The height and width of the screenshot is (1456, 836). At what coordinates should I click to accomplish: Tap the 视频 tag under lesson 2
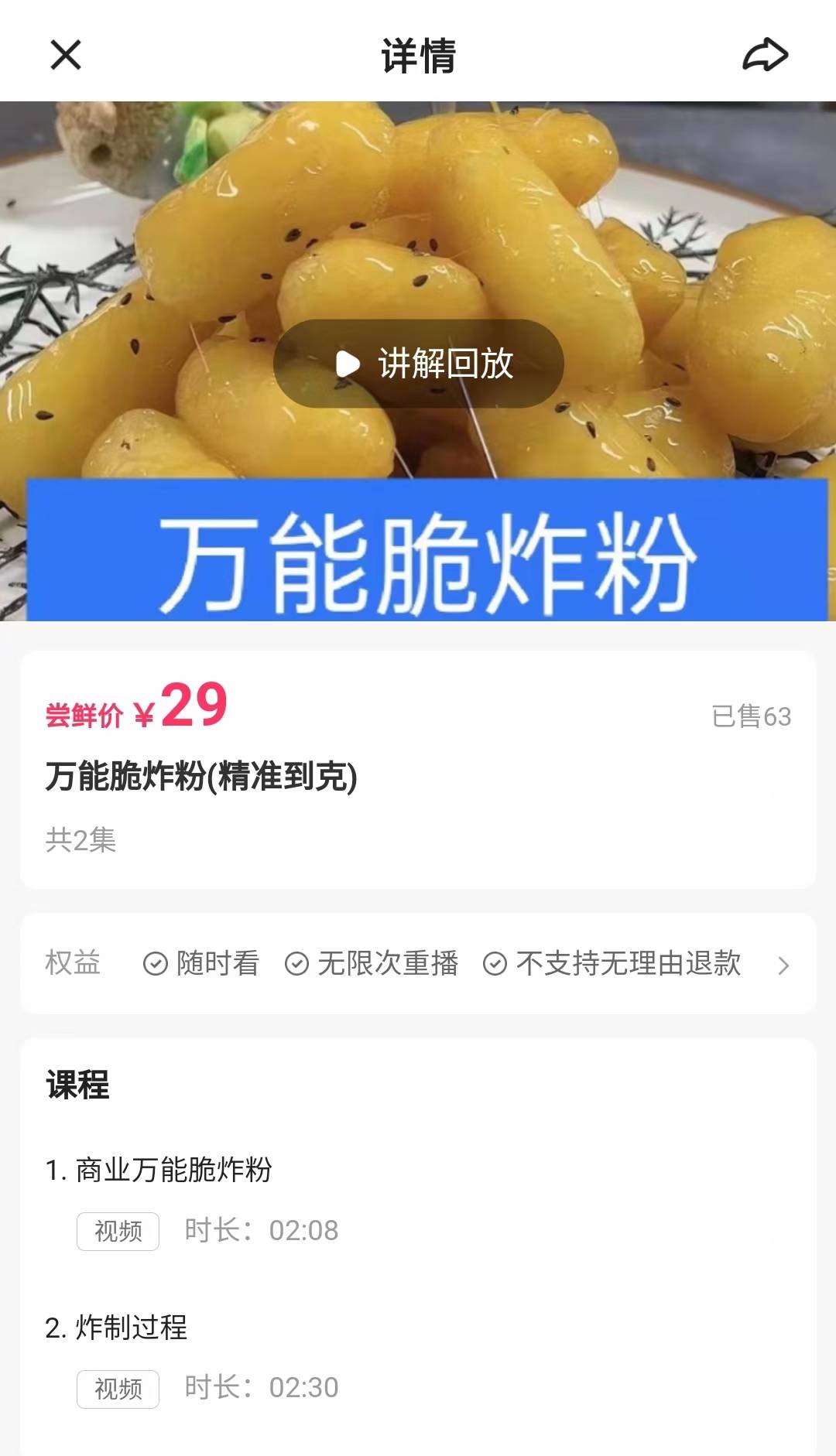[117, 1389]
